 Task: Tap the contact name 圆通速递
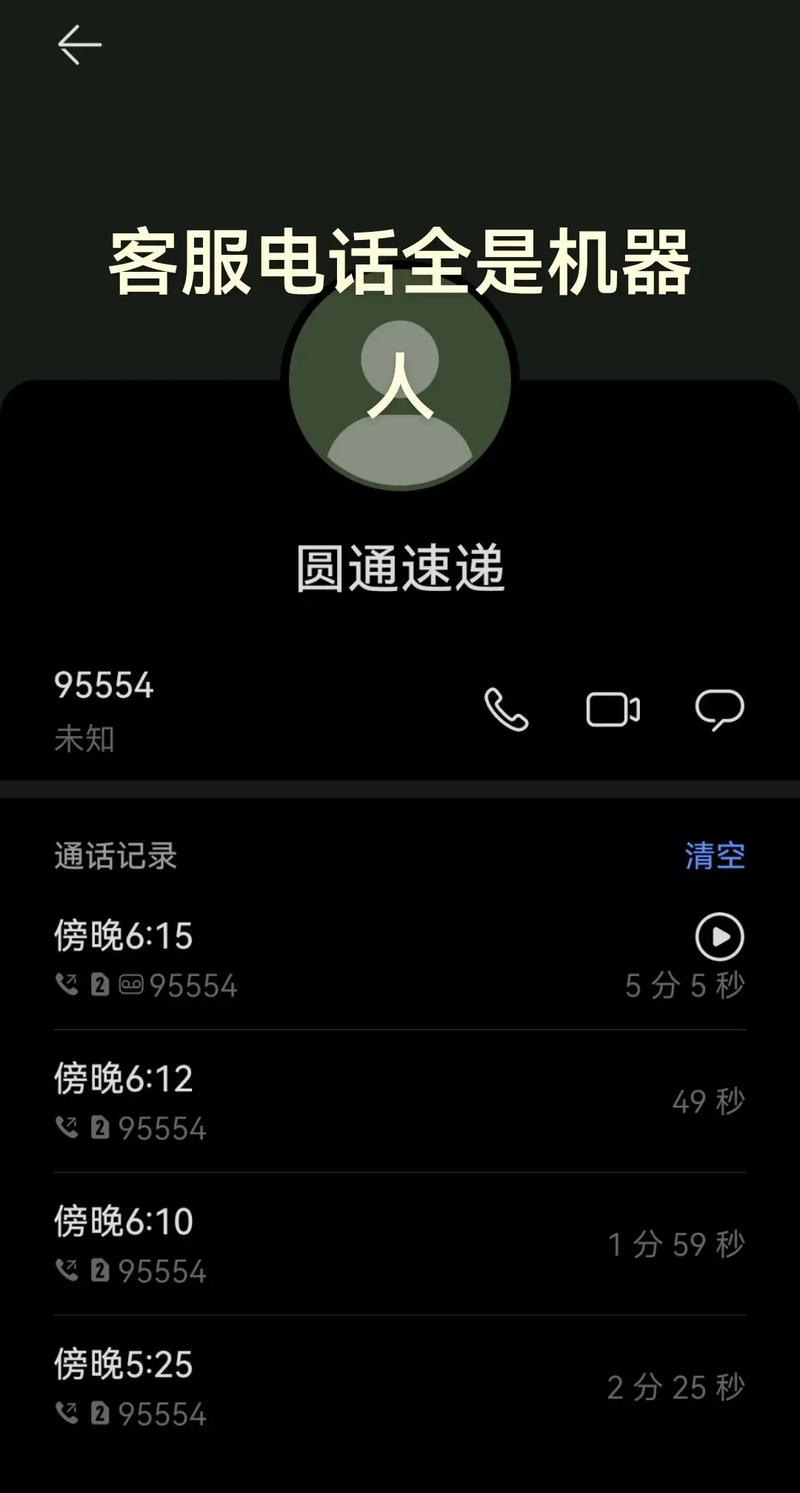coord(400,567)
